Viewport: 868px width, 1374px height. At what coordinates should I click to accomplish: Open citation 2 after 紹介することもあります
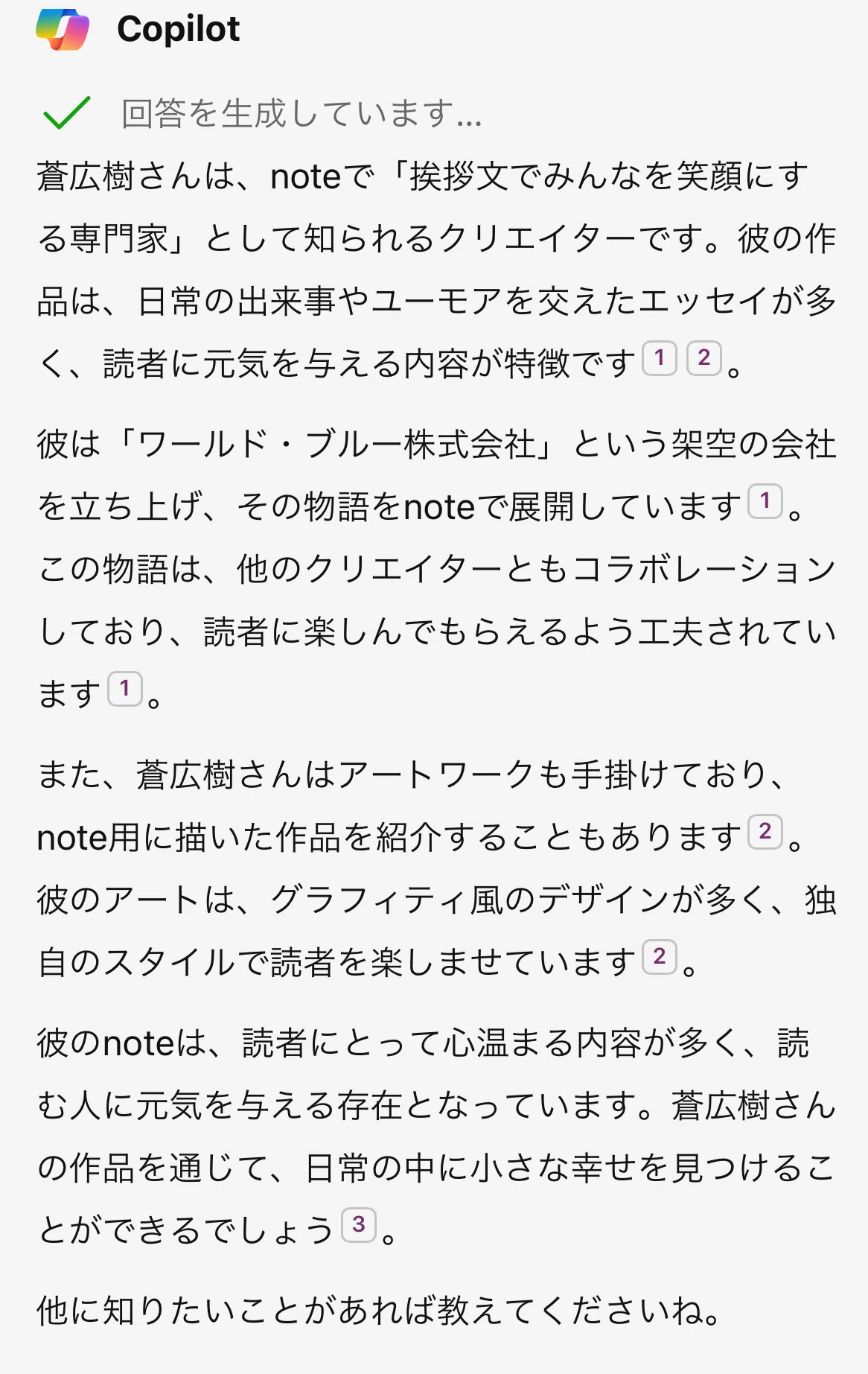(765, 832)
